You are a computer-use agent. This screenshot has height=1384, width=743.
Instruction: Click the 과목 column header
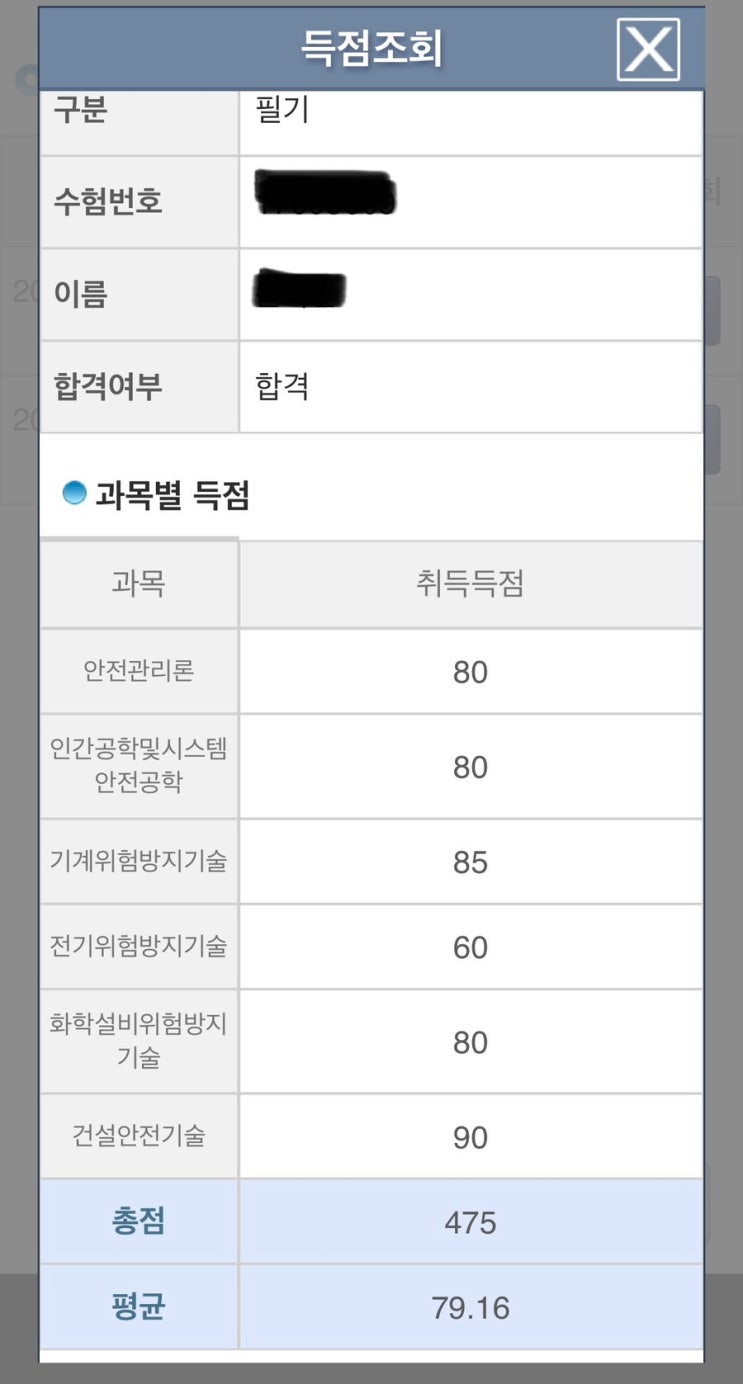137,584
